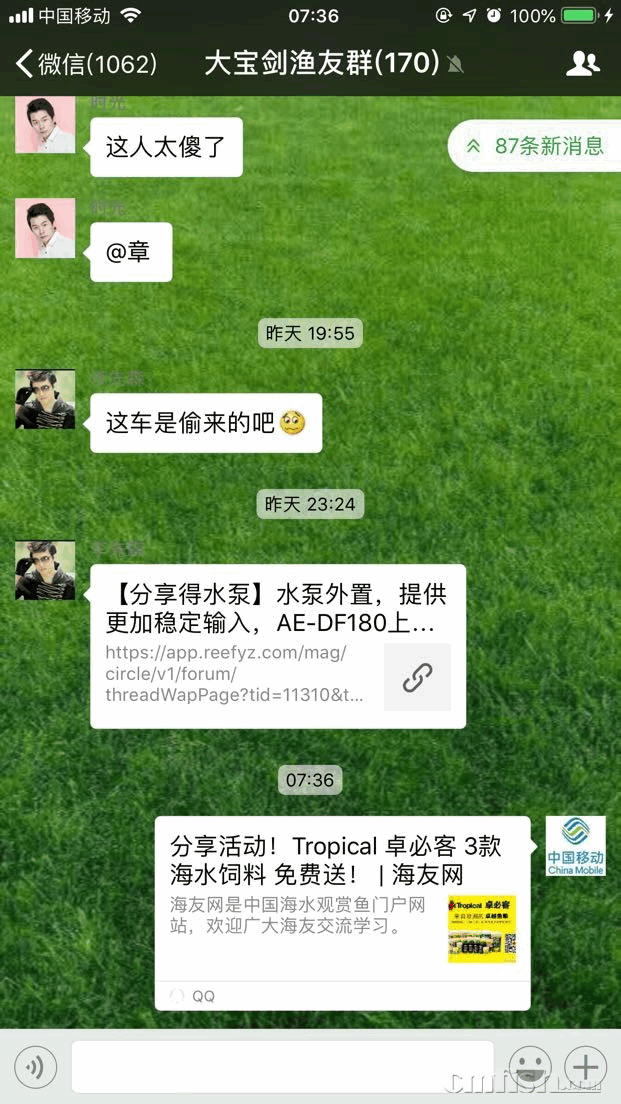Open the shared water pump reefyz link card
The image size is (621, 1104).
click(x=278, y=646)
